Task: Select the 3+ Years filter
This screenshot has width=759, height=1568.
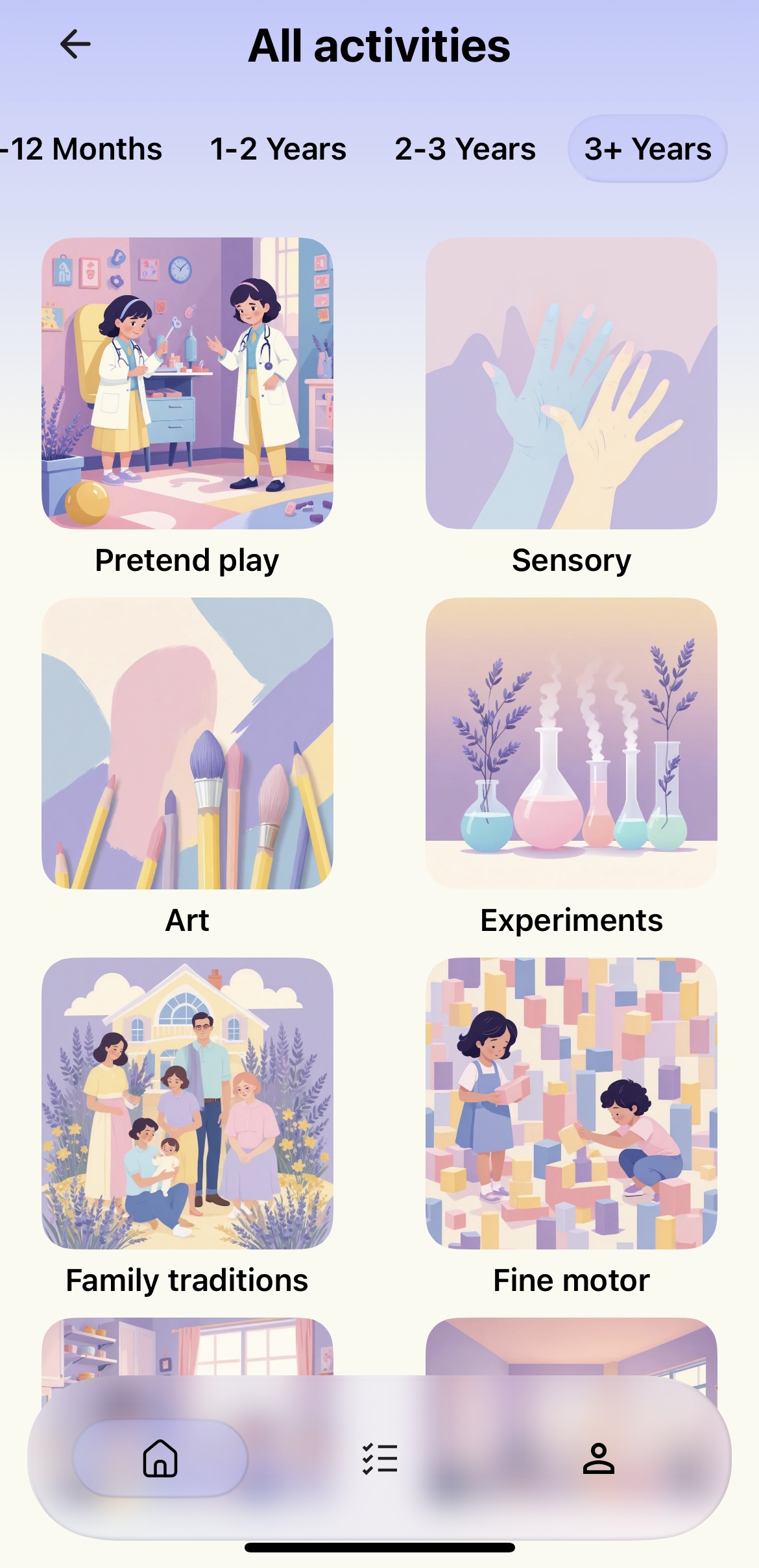Action: coord(648,149)
